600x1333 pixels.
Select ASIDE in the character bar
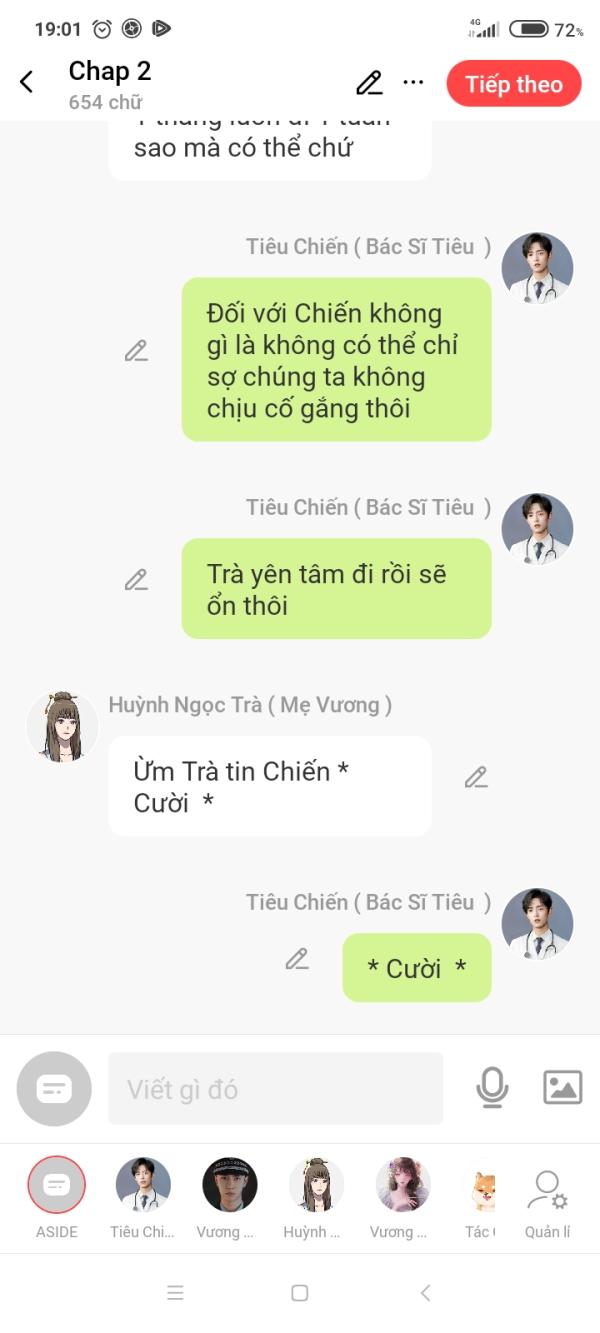pos(57,1198)
